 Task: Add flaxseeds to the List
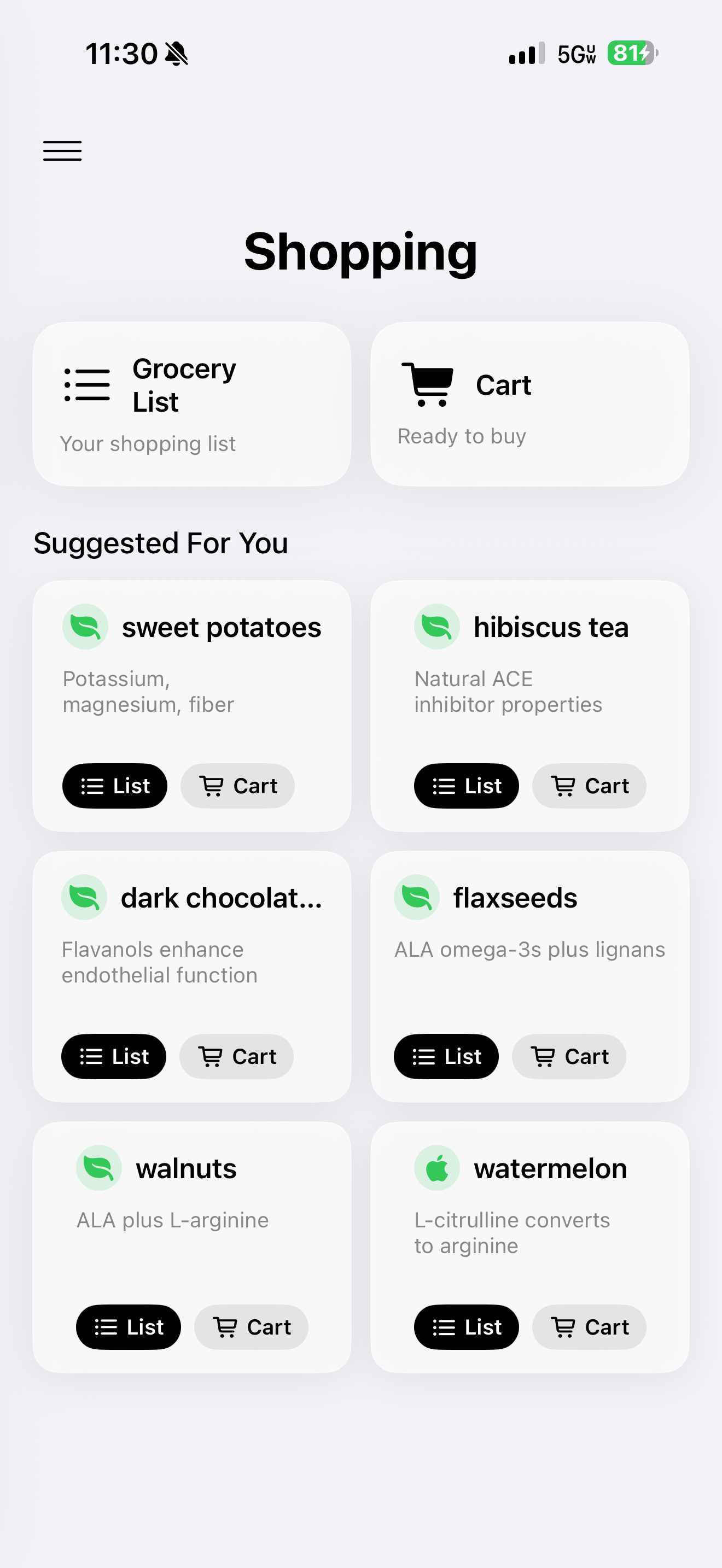pyautogui.click(x=446, y=1057)
